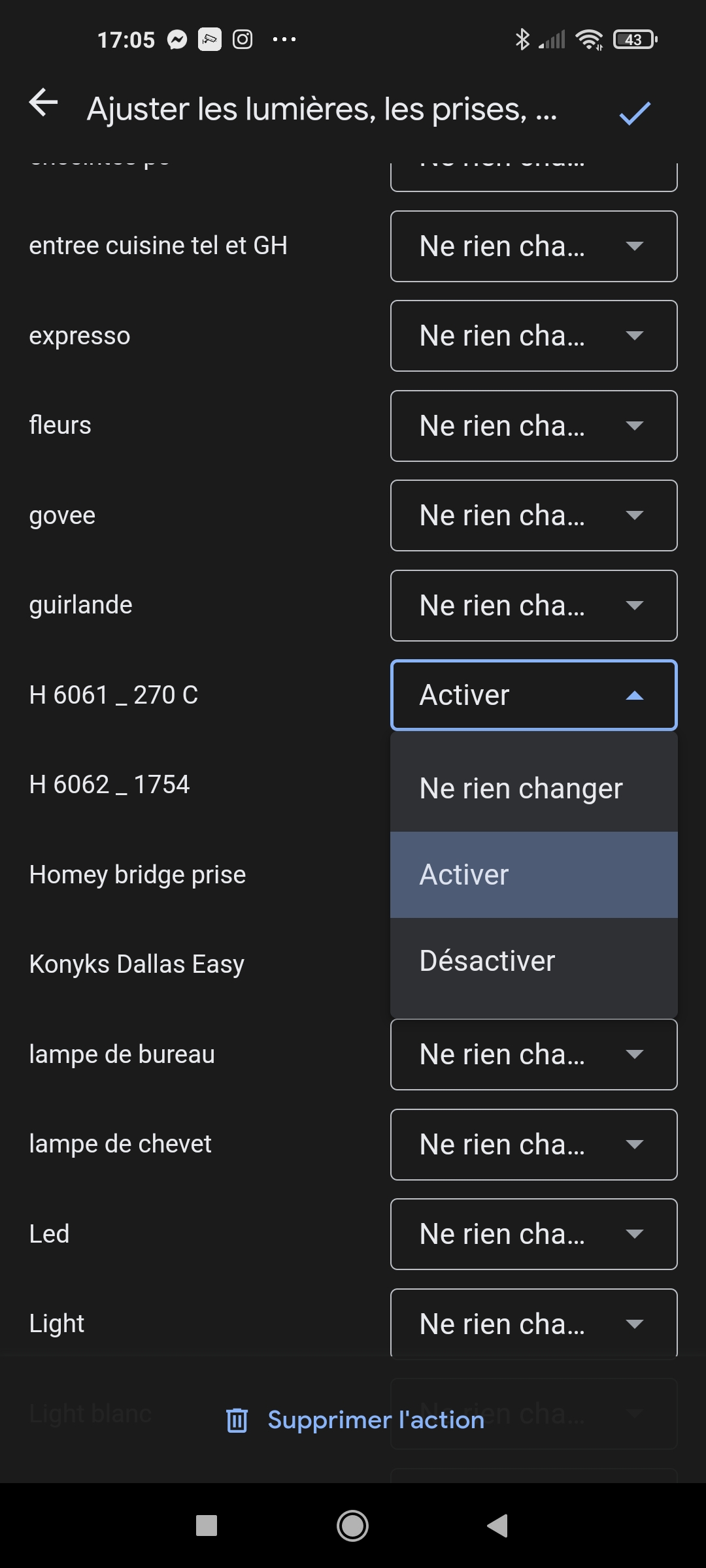706x1568 pixels.
Task: Choose "Activer" in the open dropdown list
Action: tap(534, 875)
